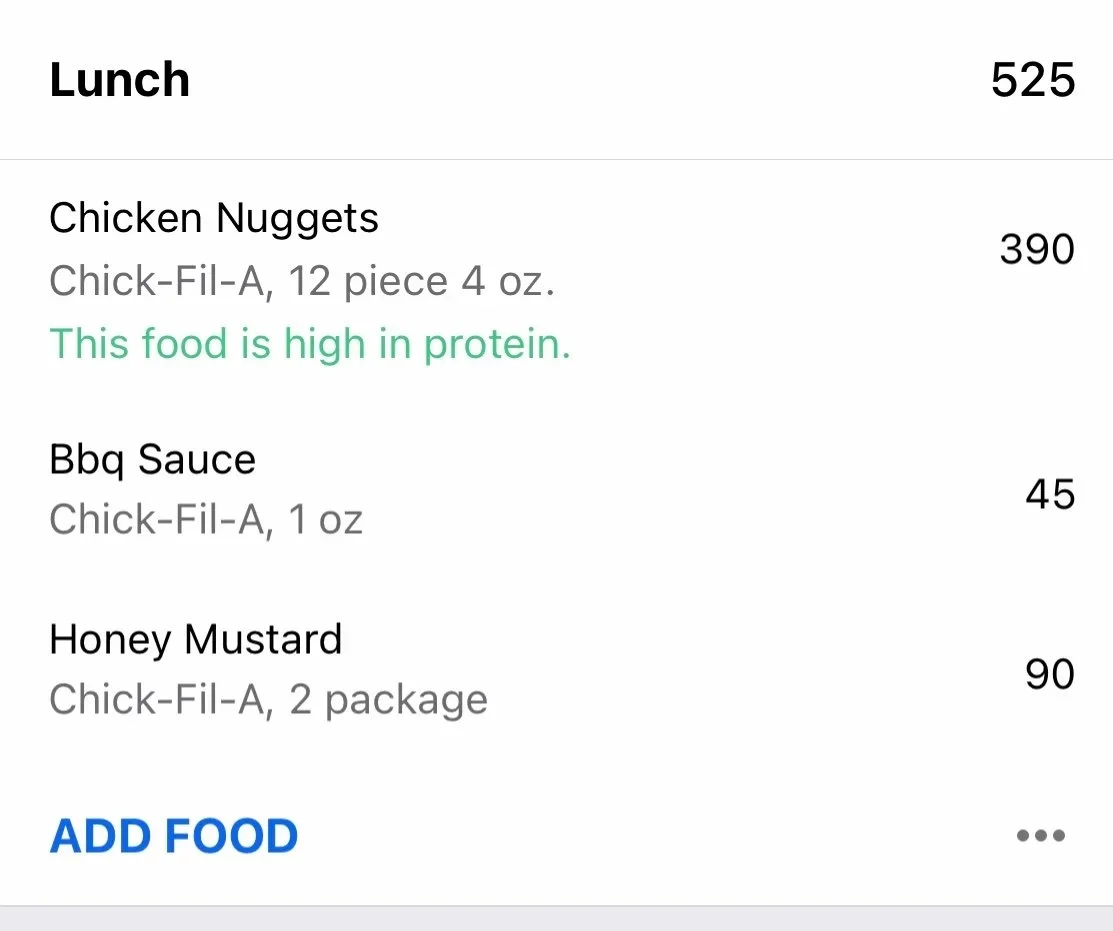Open the Bbq Sauce entry

[153, 461]
